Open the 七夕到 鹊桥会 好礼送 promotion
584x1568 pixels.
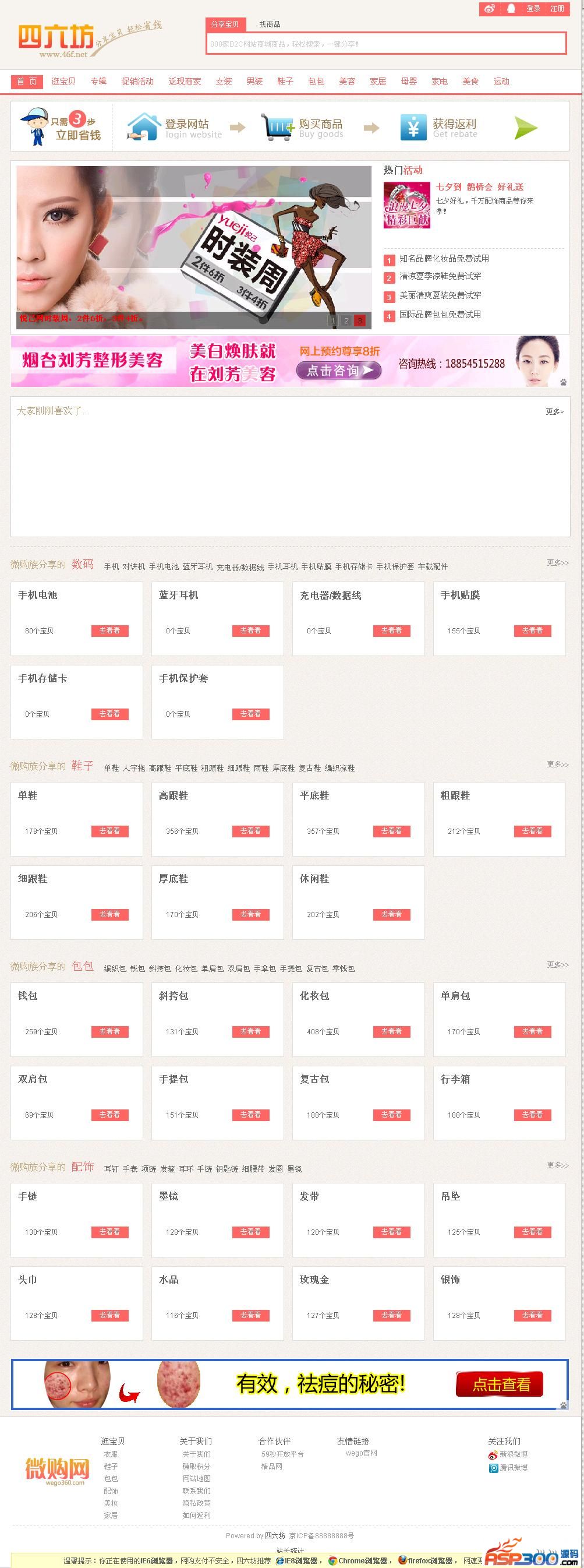pos(479,187)
